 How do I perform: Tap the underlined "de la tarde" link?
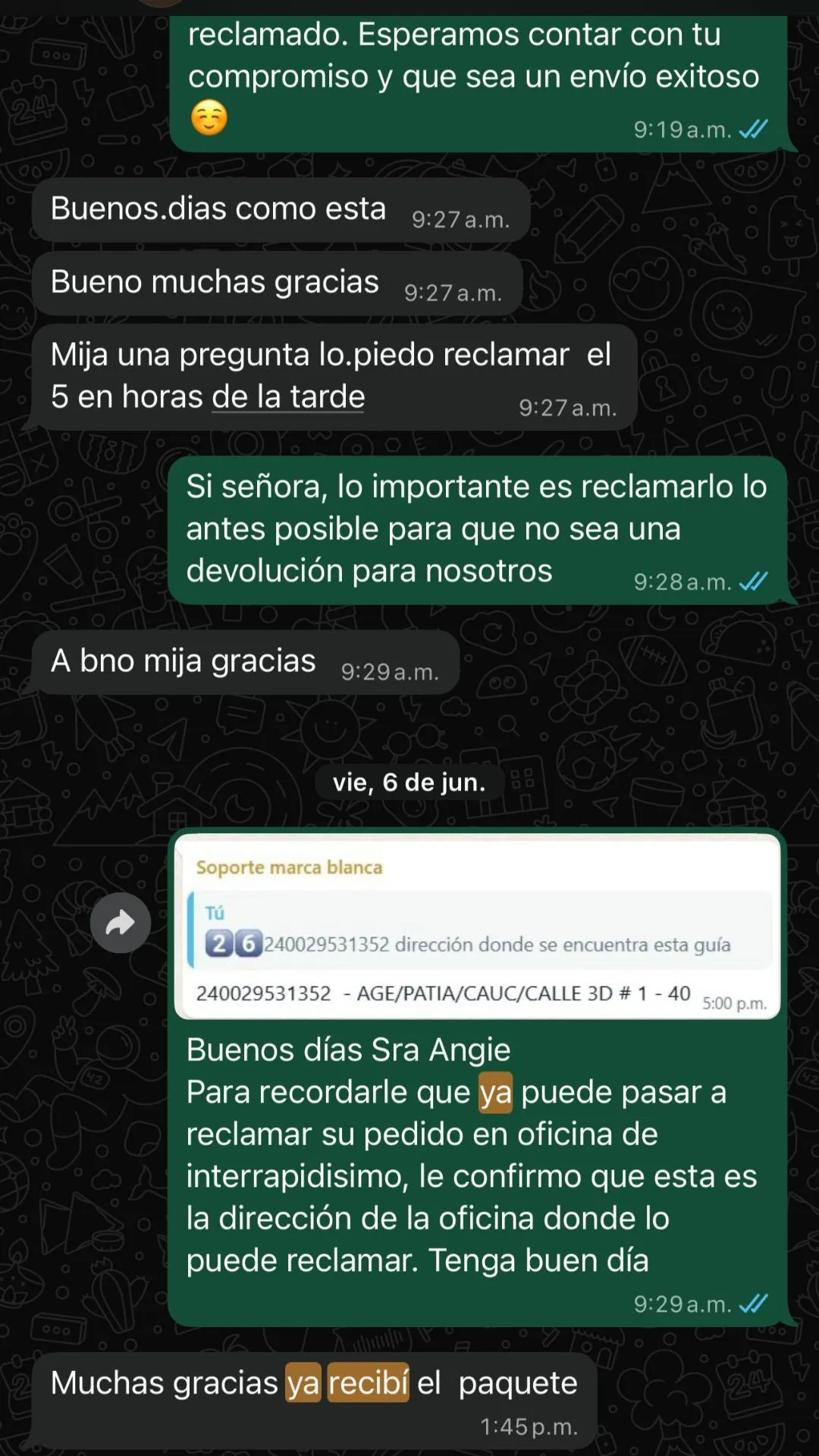coord(288,397)
